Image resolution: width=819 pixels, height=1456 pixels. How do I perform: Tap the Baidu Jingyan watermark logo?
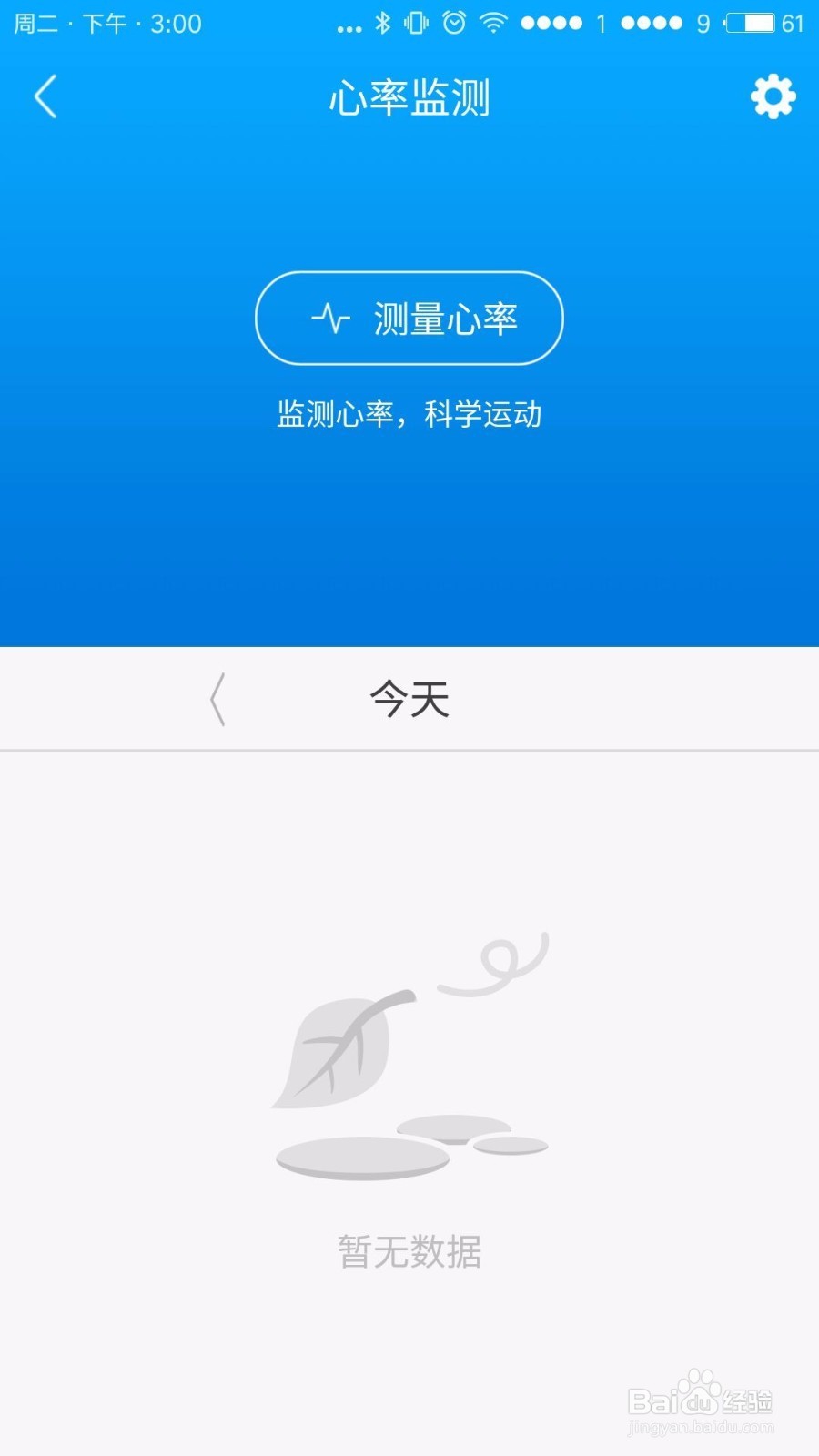tap(701, 1401)
